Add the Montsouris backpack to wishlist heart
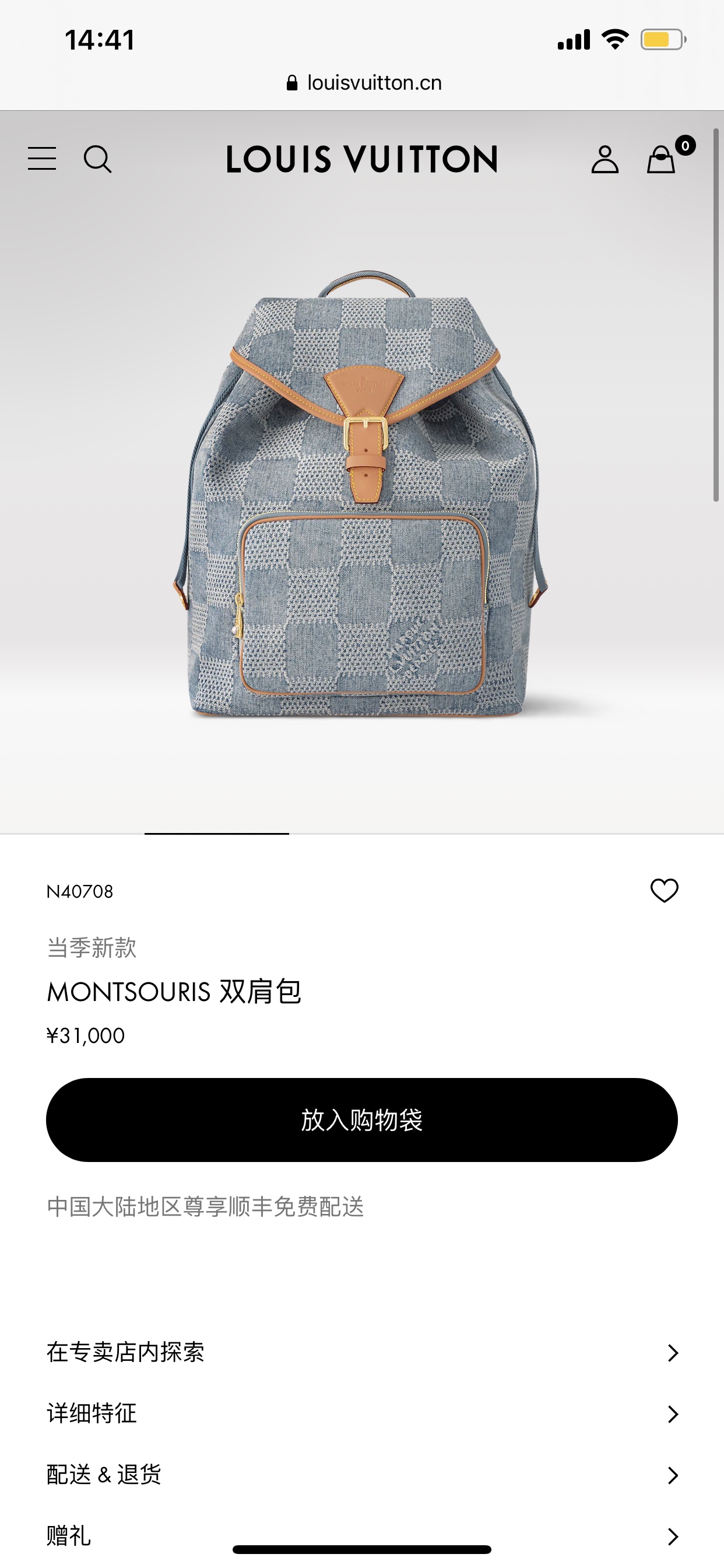The width and height of the screenshot is (724, 1568). coord(664,891)
